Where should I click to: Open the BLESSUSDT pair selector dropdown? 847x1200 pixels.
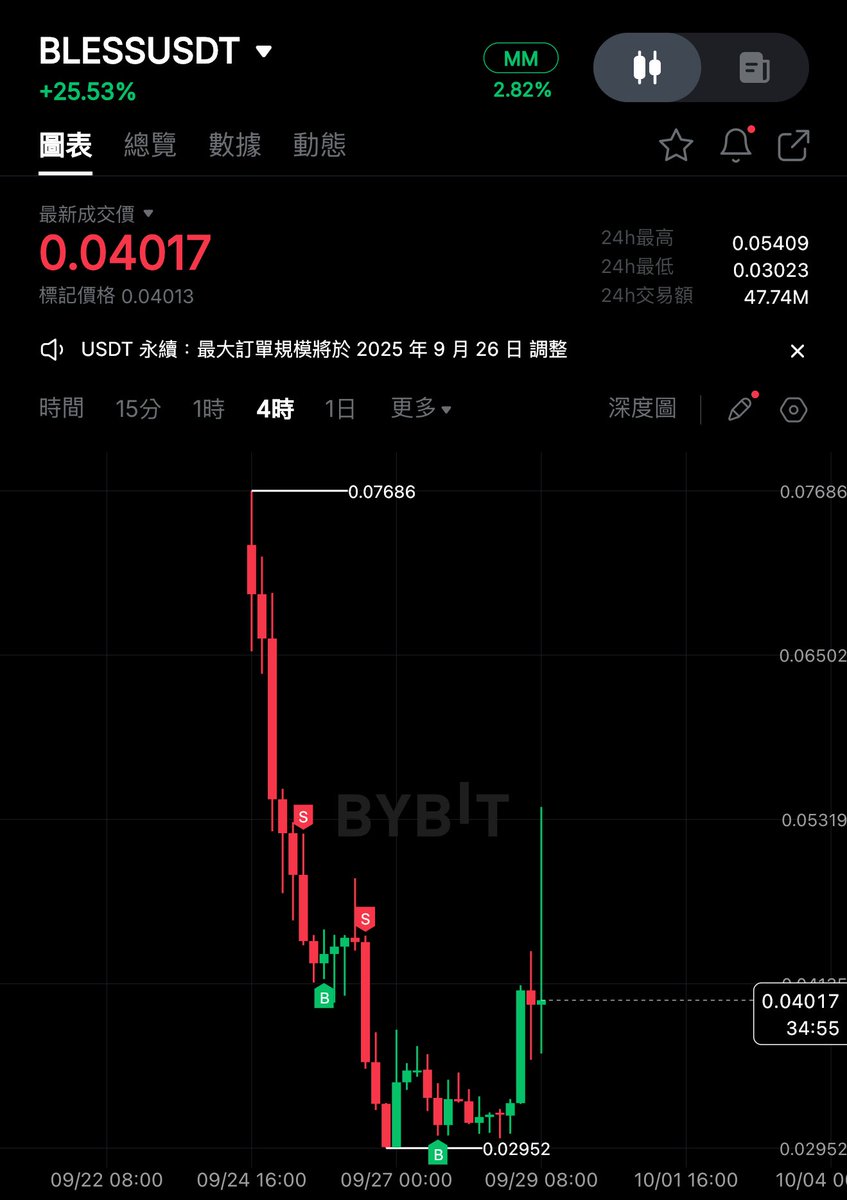point(263,51)
